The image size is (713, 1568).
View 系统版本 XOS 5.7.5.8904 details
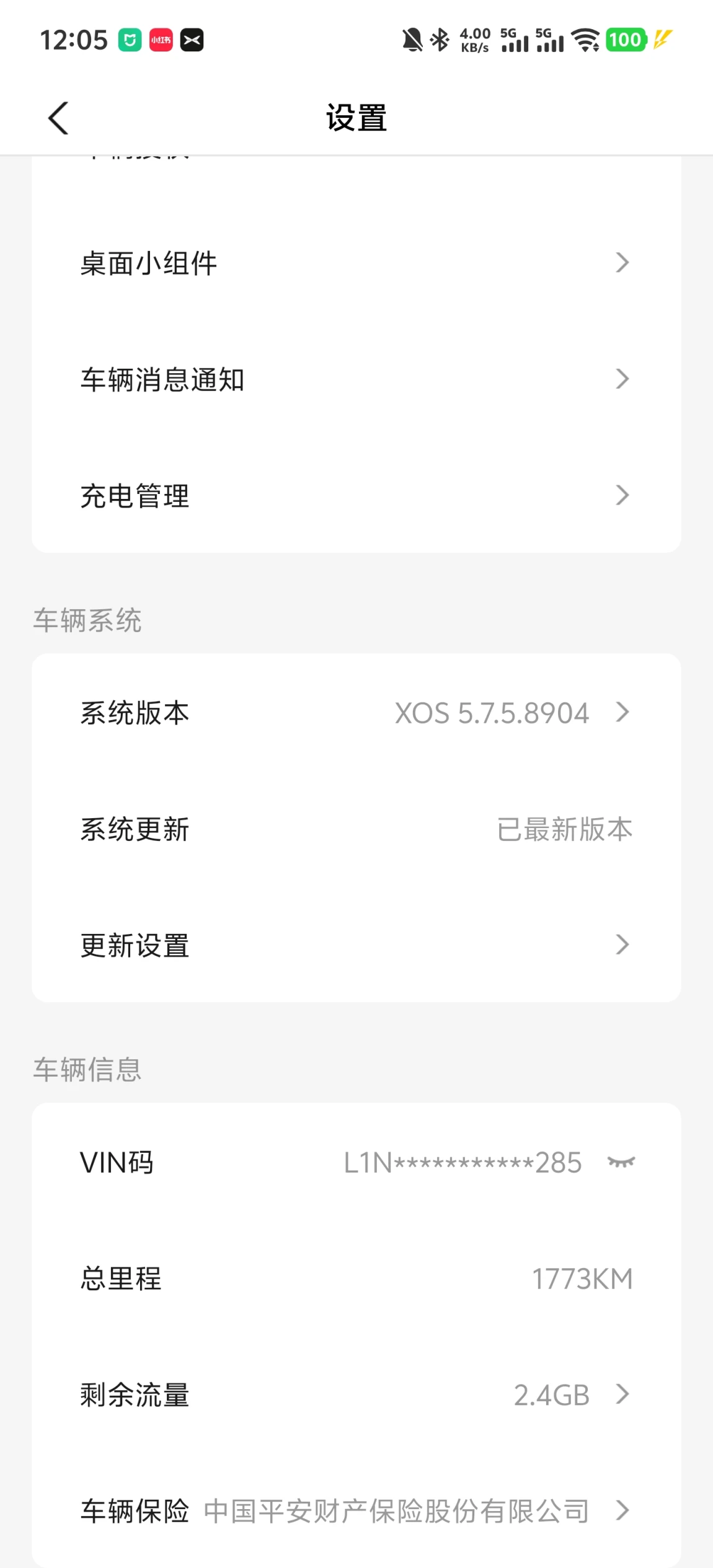coord(356,712)
